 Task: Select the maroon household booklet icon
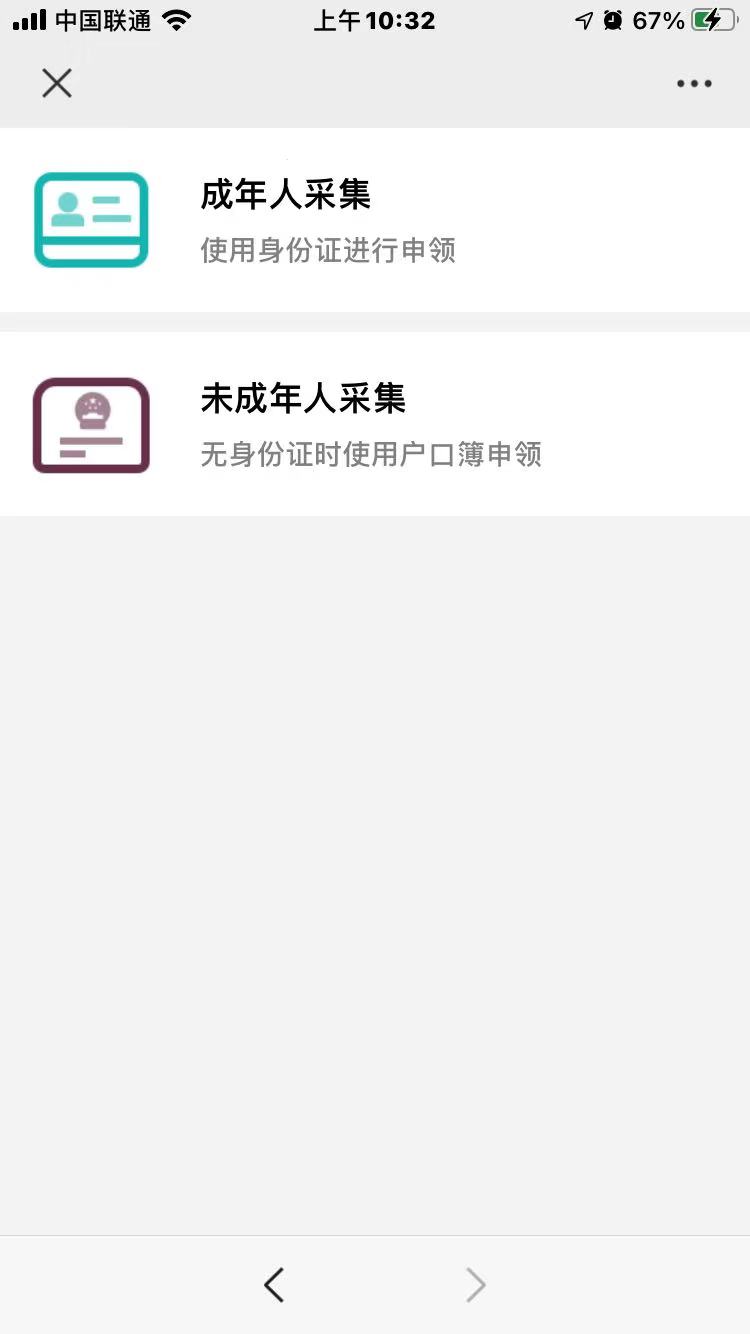[x=91, y=425]
